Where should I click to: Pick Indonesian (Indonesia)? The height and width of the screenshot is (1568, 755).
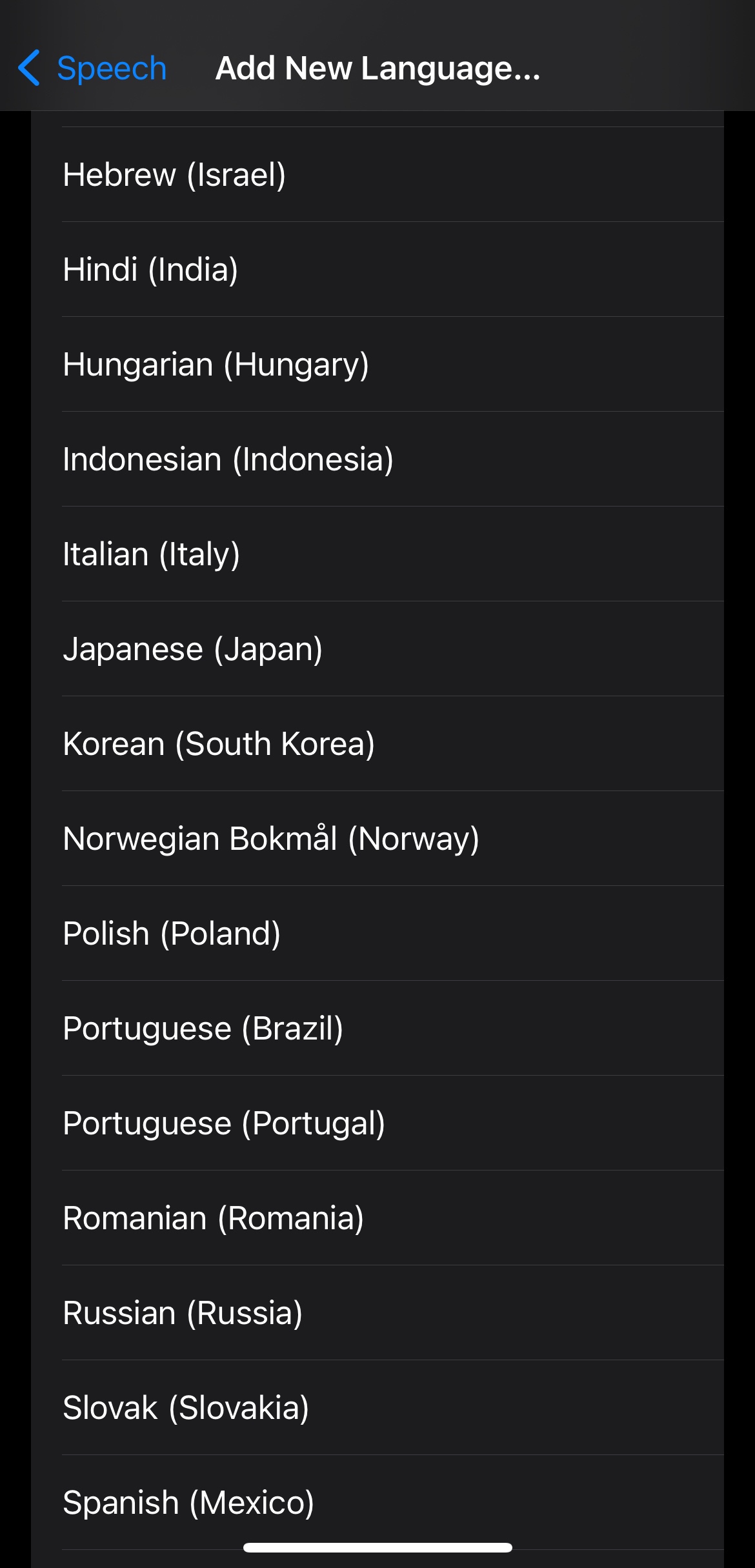pos(228,459)
